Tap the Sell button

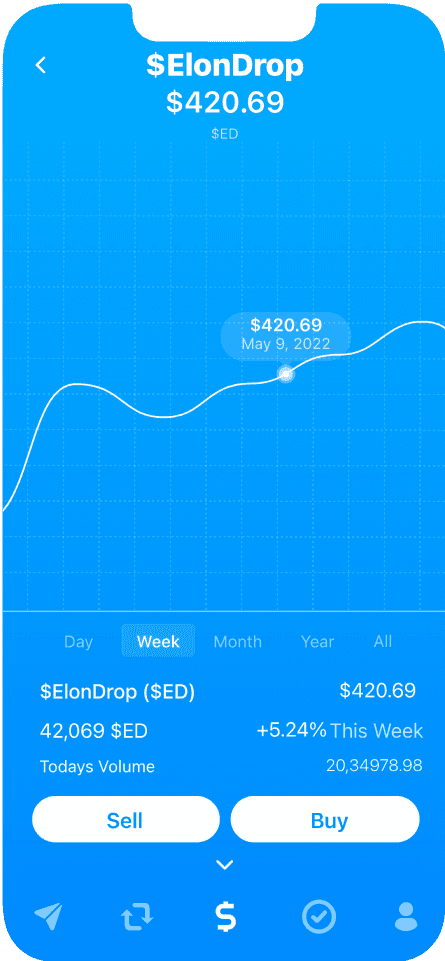coord(126,819)
